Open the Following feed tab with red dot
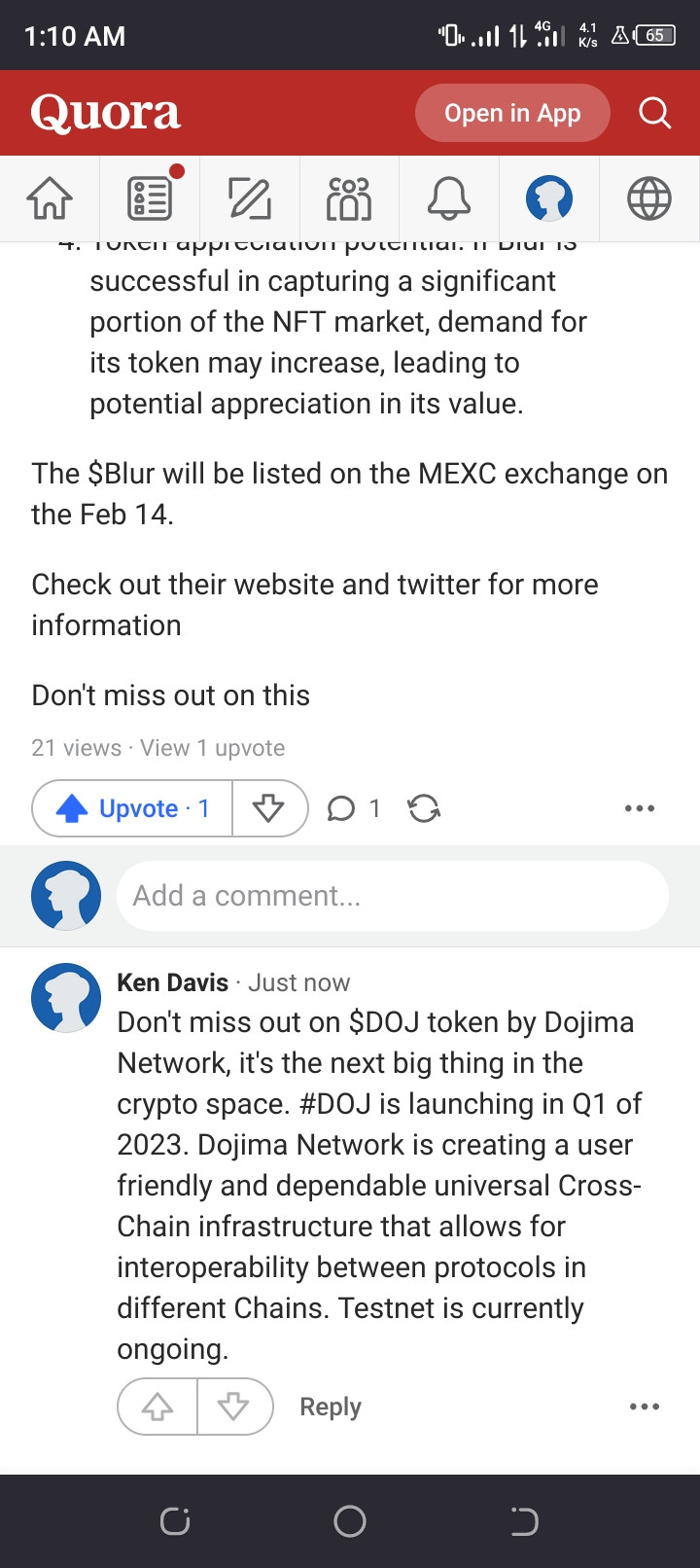This screenshot has width=700, height=1568. tap(150, 198)
